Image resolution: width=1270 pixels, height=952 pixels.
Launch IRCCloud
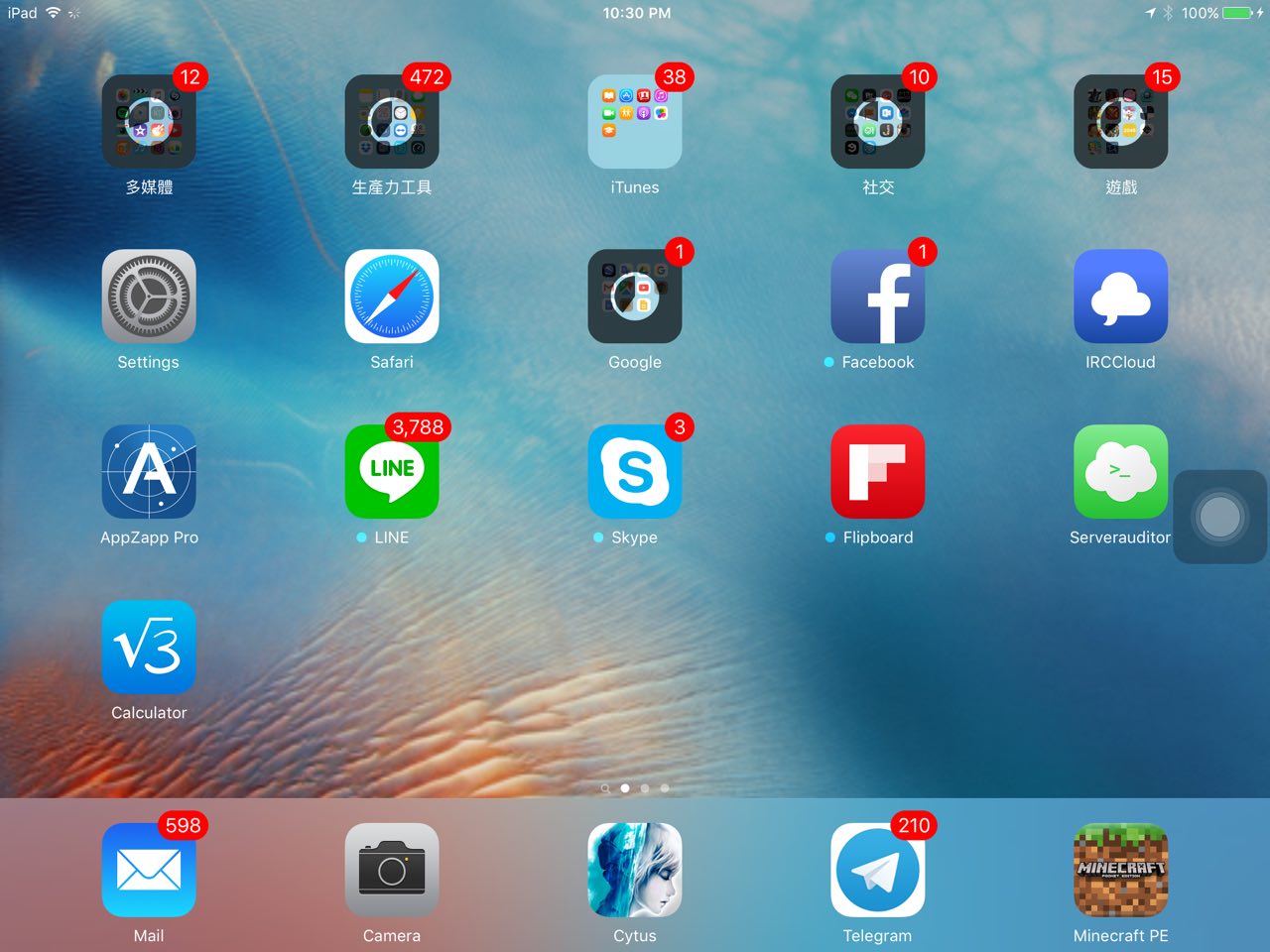pos(1121,297)
